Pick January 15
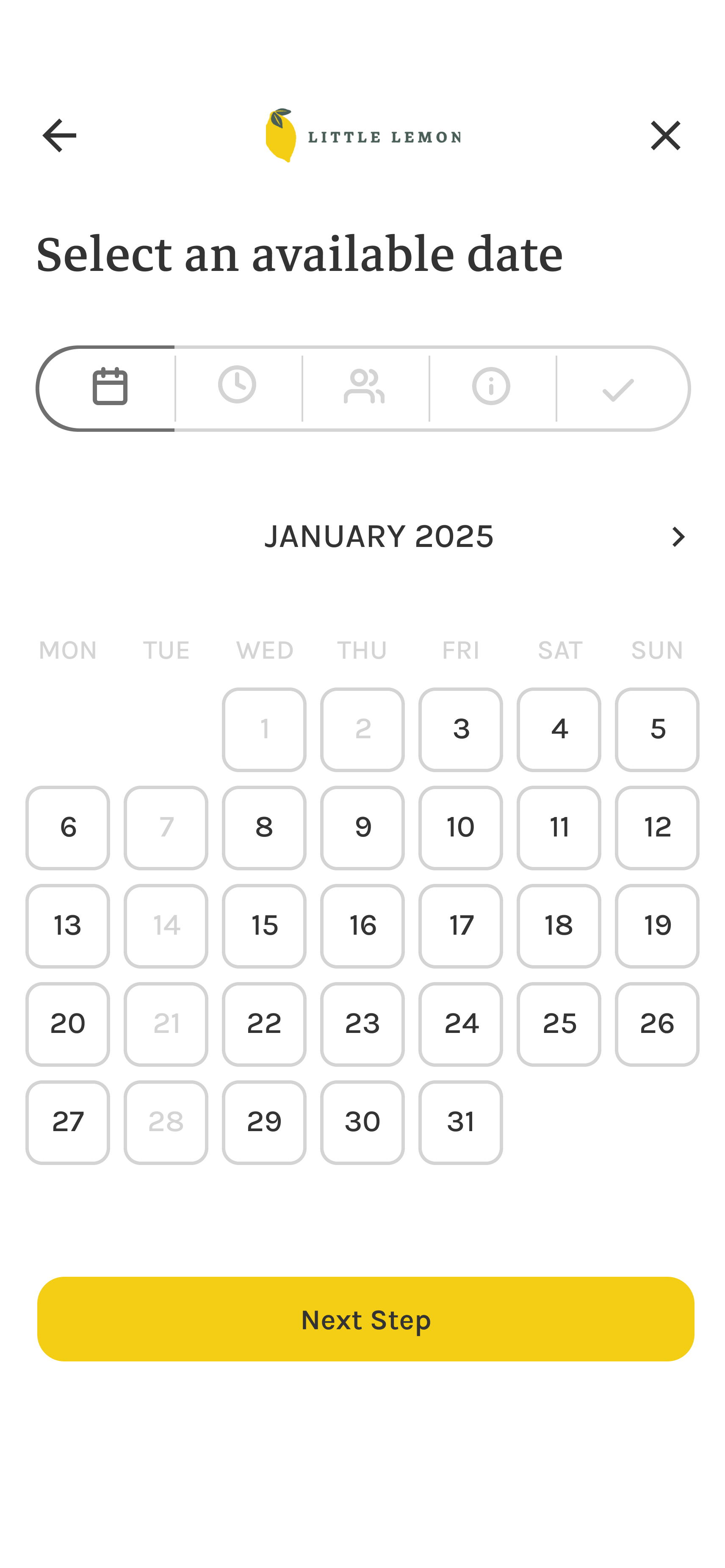725x1568 pixels. [x=264, y=926]
